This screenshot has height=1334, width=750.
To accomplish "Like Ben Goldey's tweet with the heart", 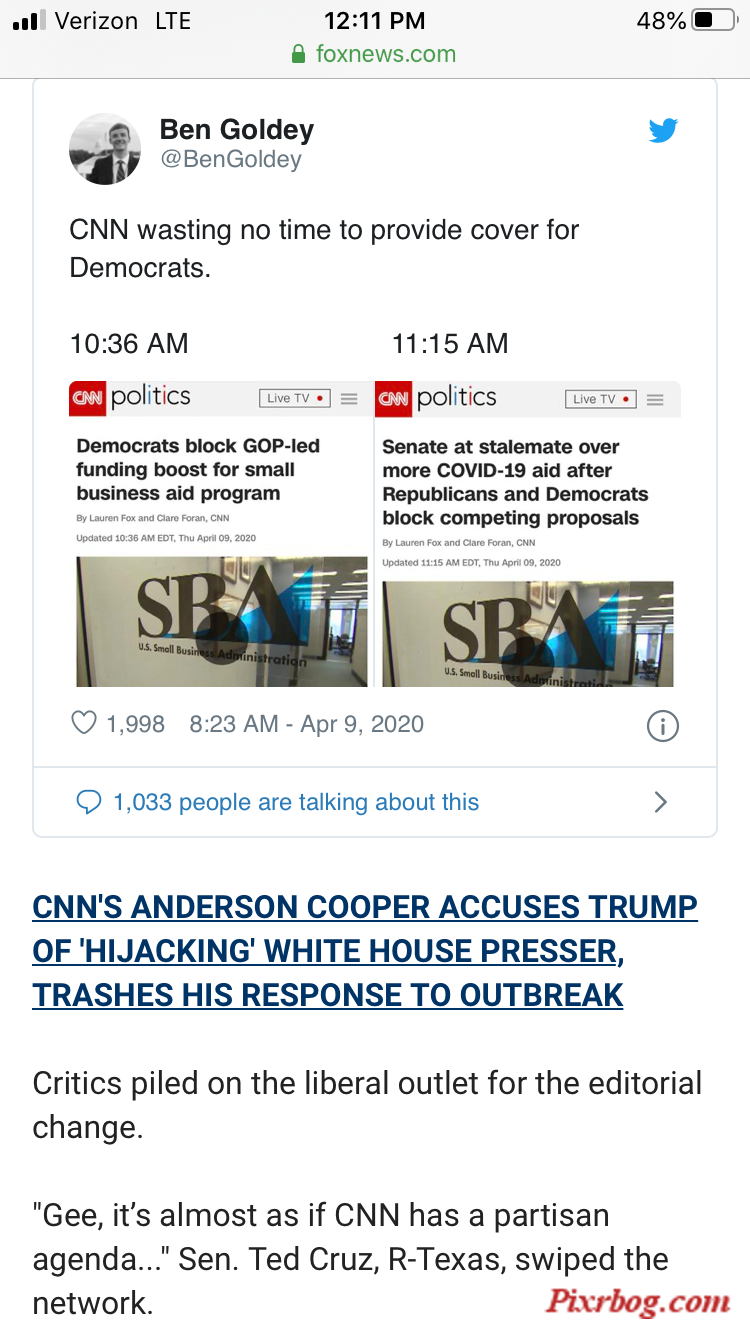I will 85,723.
